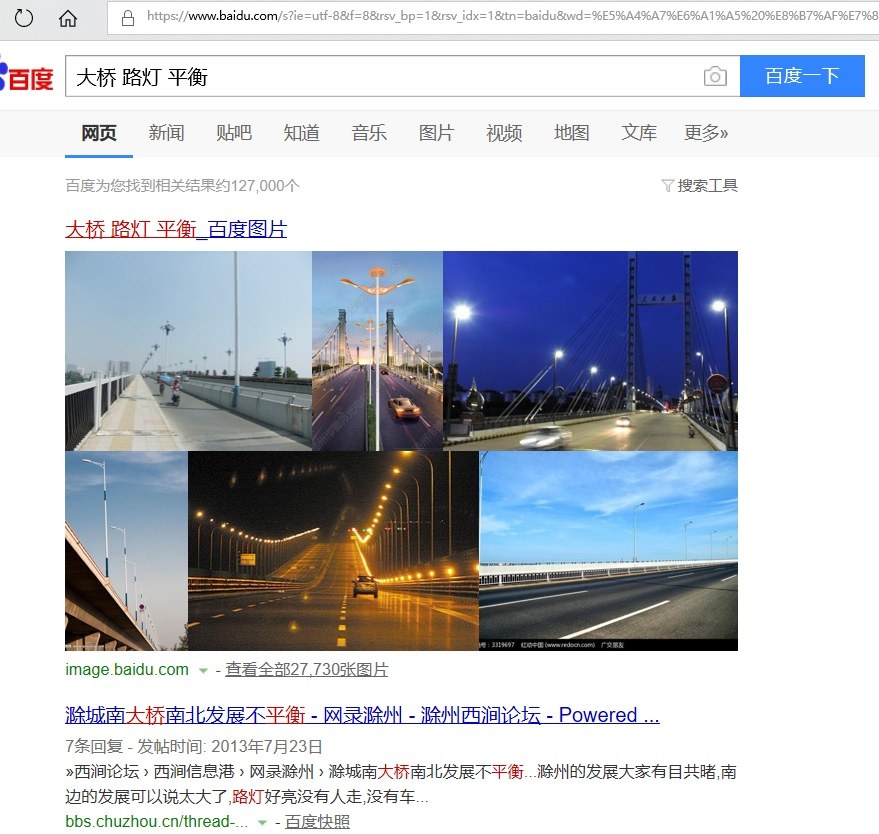Open 百度快照 cached page
The image size is (879, 834).
(317, 821)
